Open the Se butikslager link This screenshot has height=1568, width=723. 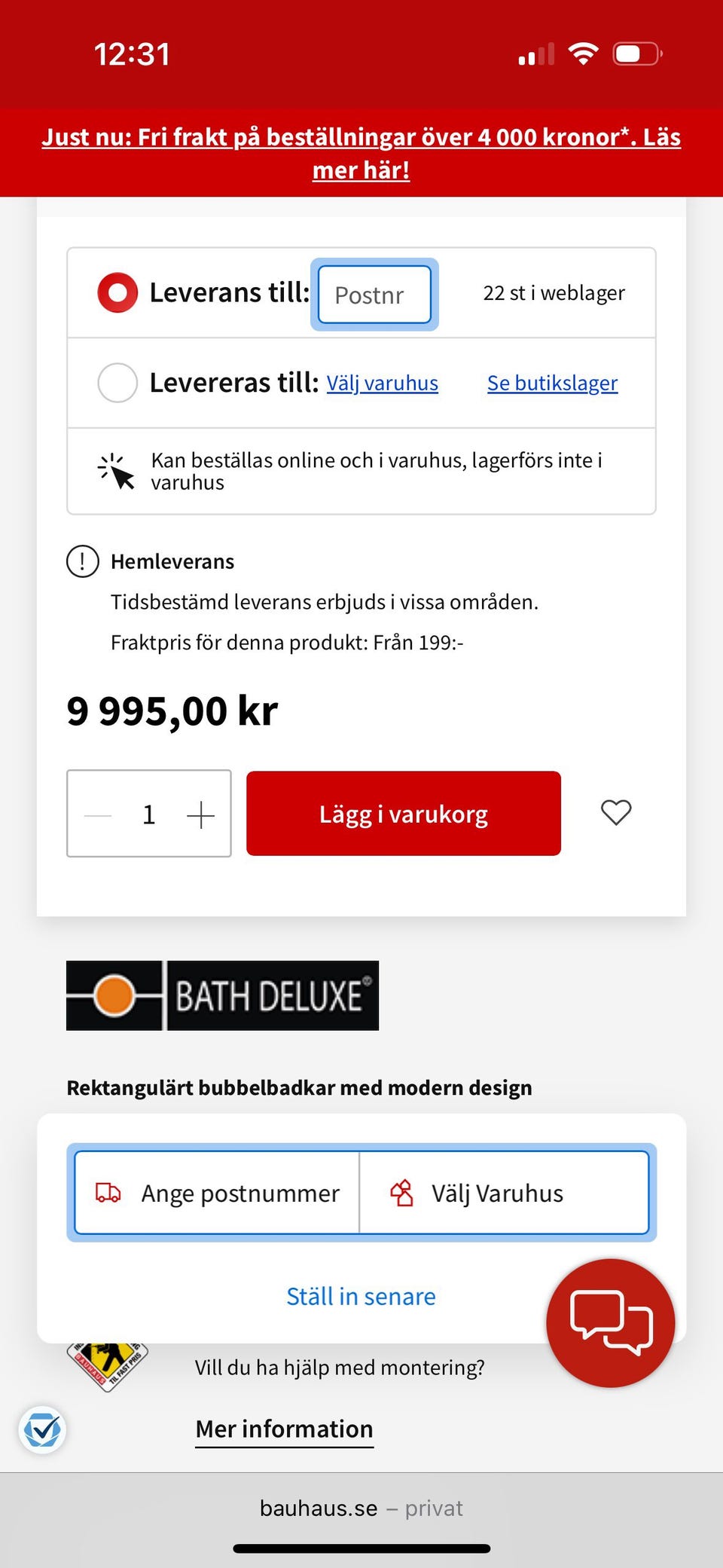552,383
